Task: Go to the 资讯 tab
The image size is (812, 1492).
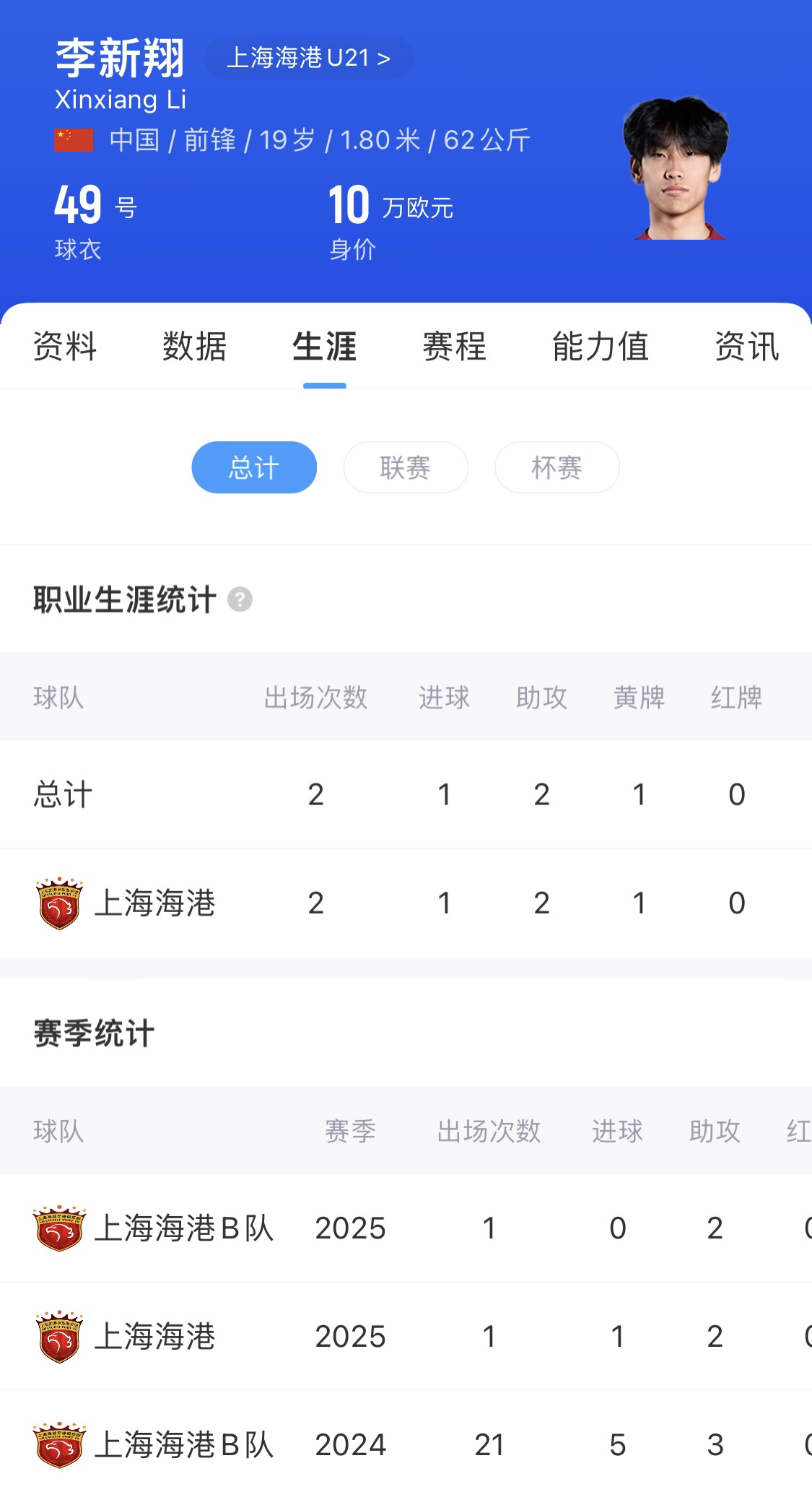Action: pyautogui.click(x=746, y=347)
